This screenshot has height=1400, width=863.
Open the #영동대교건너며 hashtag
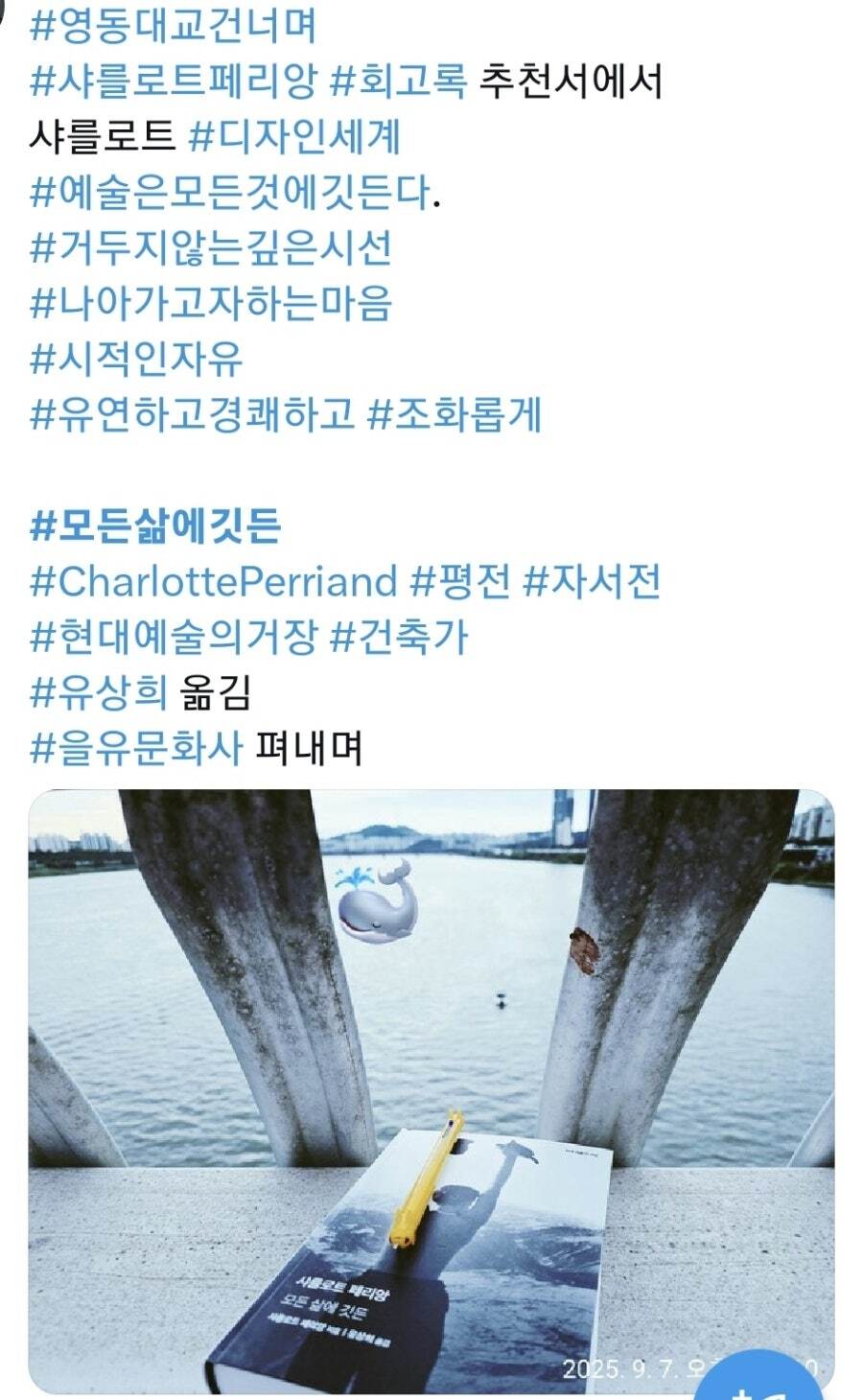tap(173, 26)
